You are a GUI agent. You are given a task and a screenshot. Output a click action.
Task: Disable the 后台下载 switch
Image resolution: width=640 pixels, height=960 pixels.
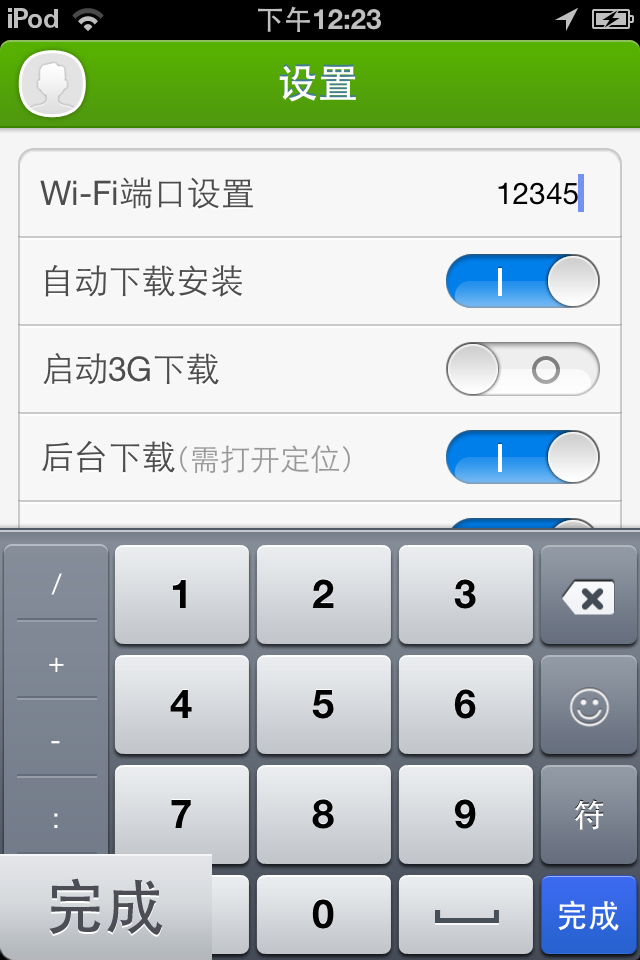(522, 457)
